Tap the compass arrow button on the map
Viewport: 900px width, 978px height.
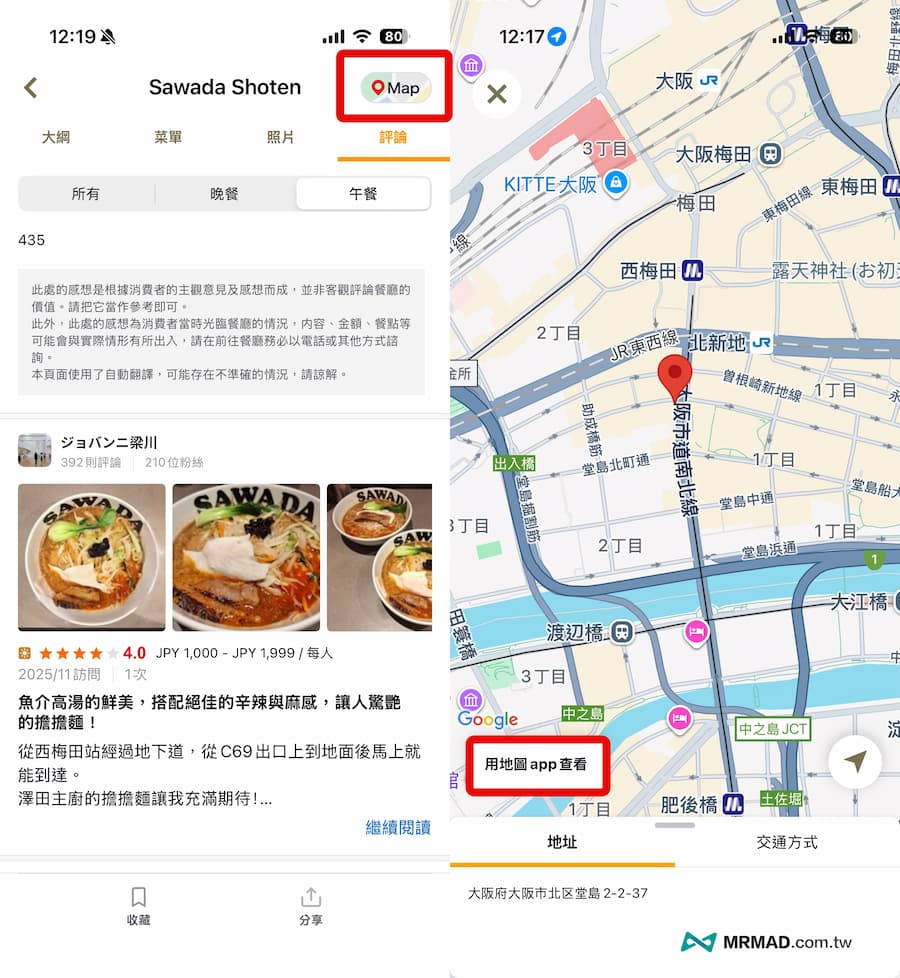[857, 761]
